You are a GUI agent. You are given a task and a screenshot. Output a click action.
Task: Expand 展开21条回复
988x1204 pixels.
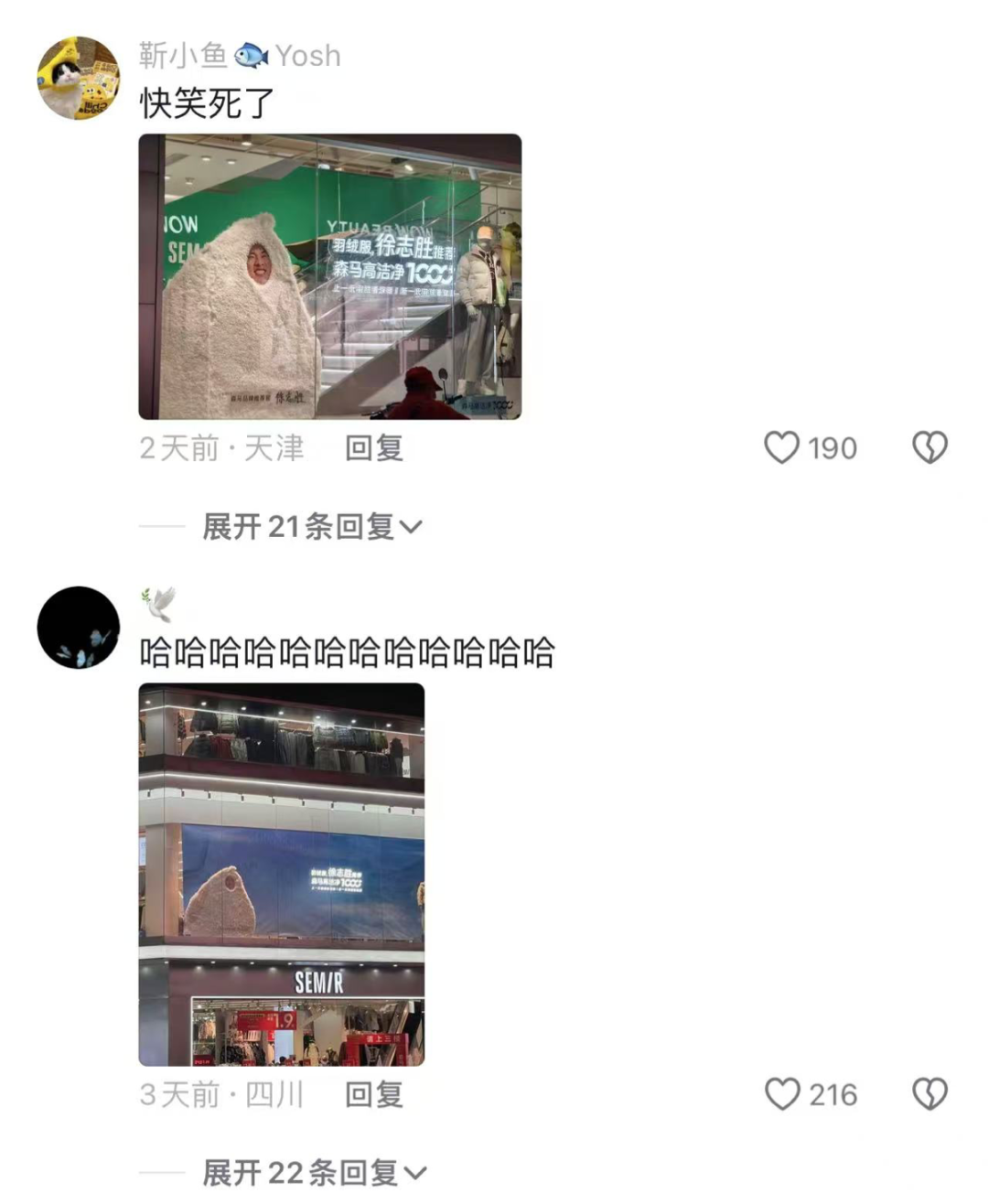(311, 527)
